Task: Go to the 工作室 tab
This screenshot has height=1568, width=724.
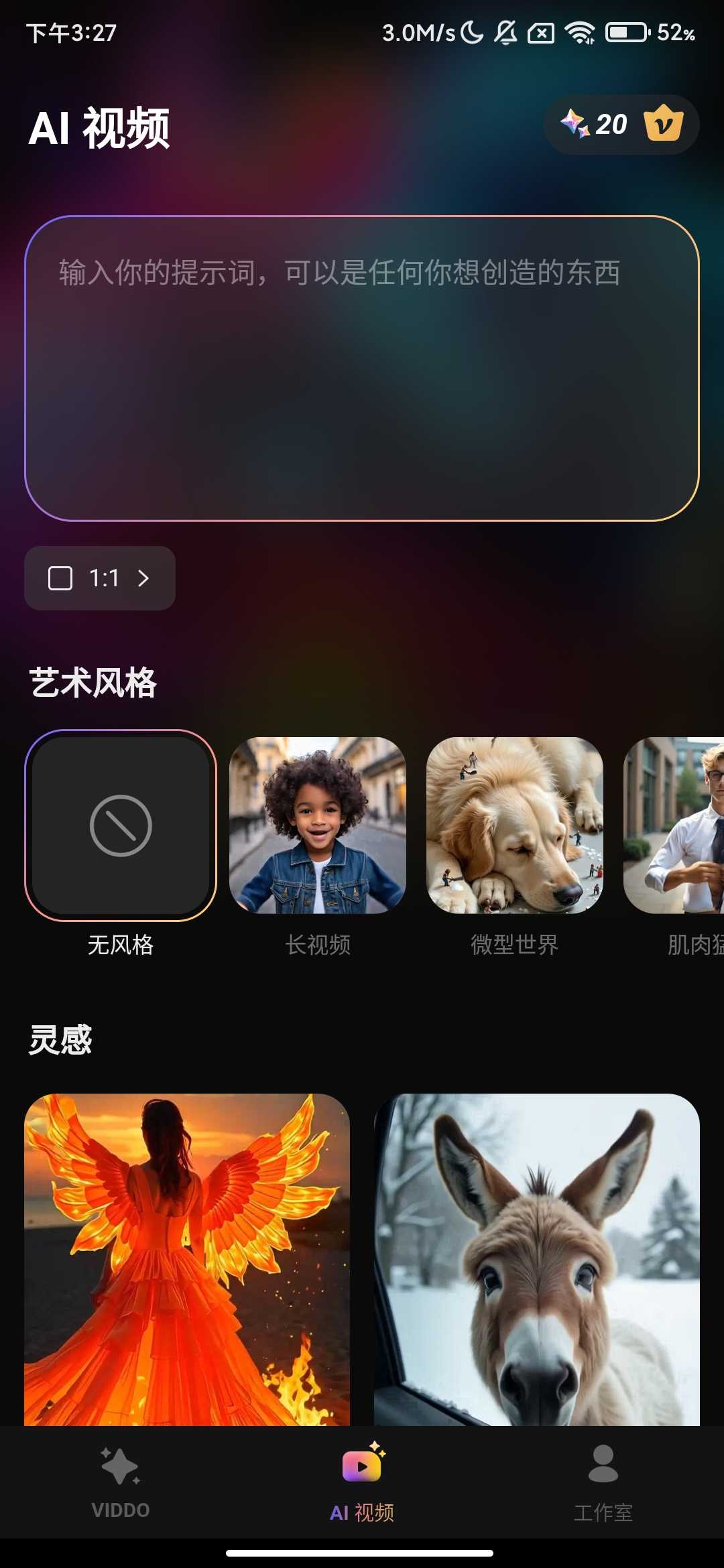Action: coord(603,1482)
